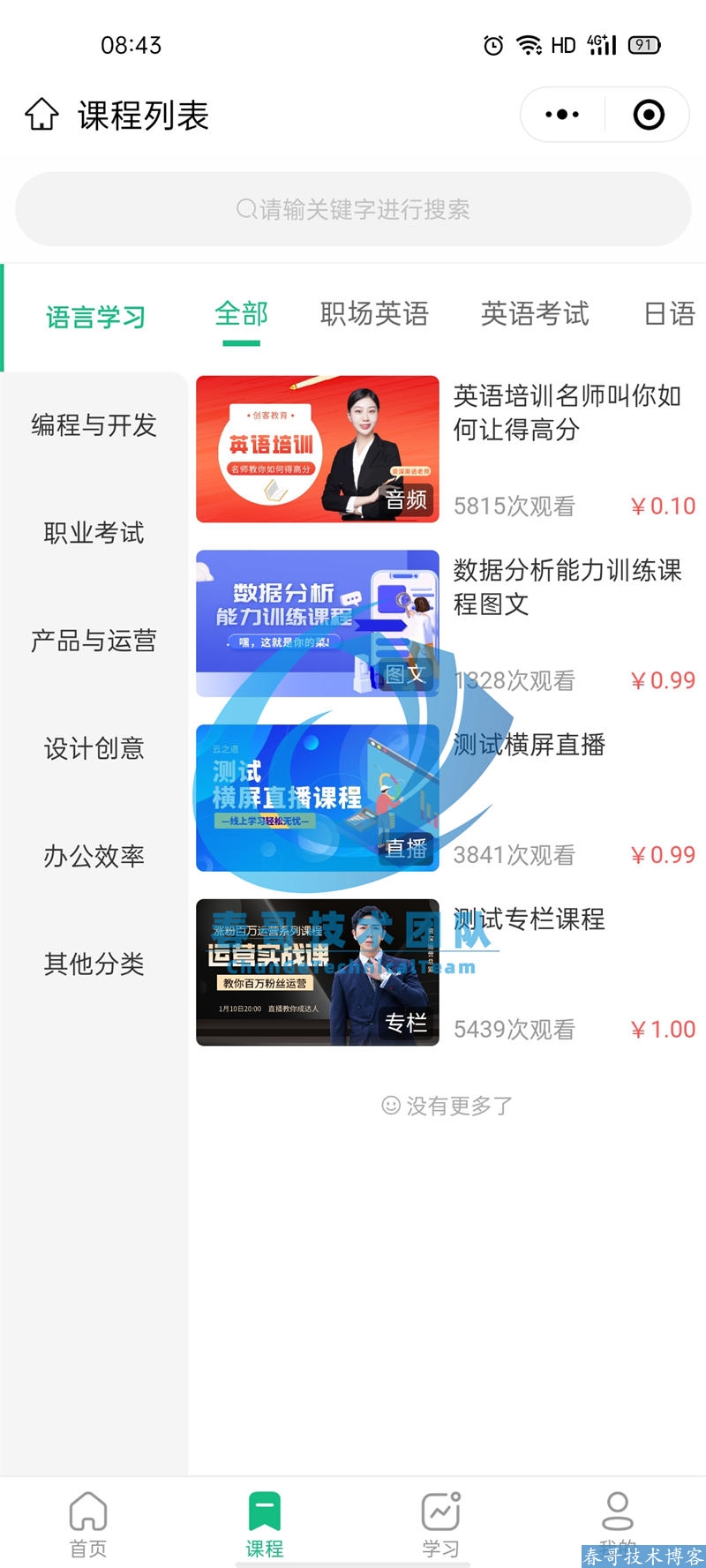Viewport: 706px width, 1568px height.
Task: Go back to home via house icon
Action: (x=41, y=115)
